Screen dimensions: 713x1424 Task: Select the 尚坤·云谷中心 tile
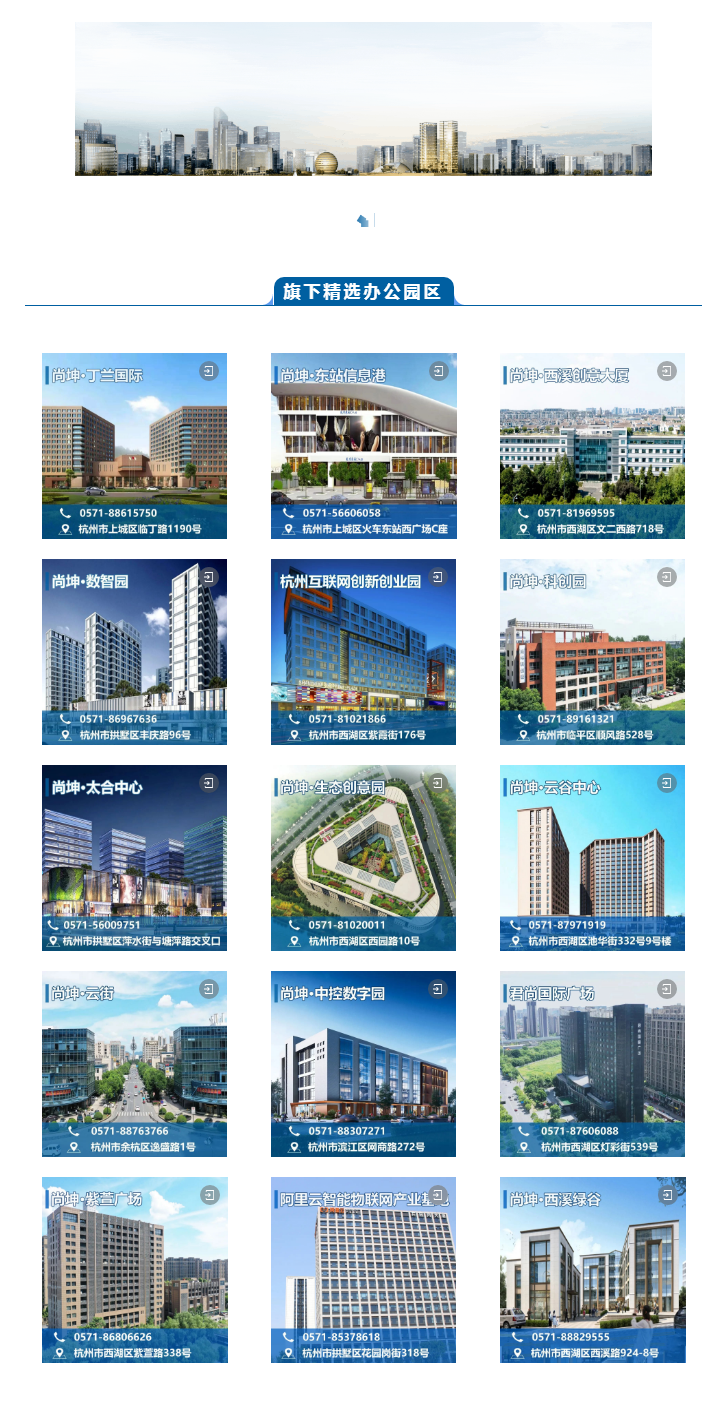pyautogui.click(x=592, y=858)
